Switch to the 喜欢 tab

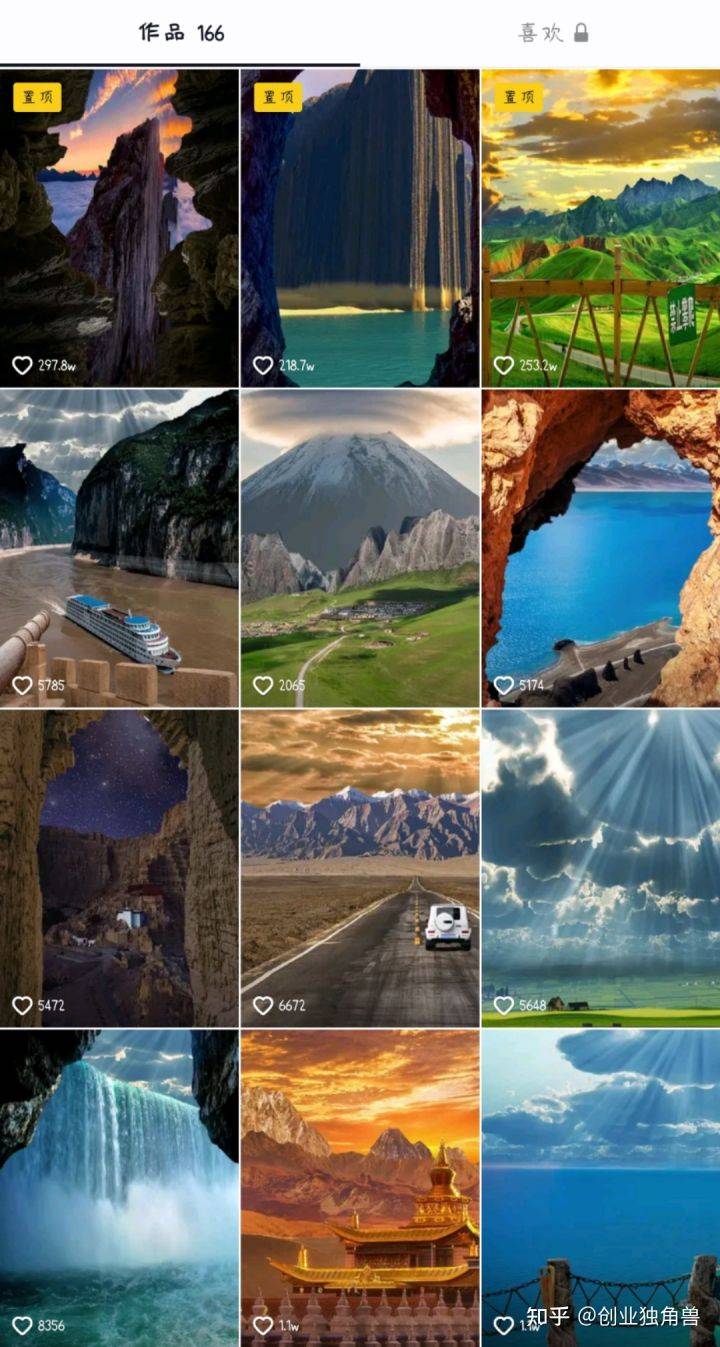click(552, 33)
